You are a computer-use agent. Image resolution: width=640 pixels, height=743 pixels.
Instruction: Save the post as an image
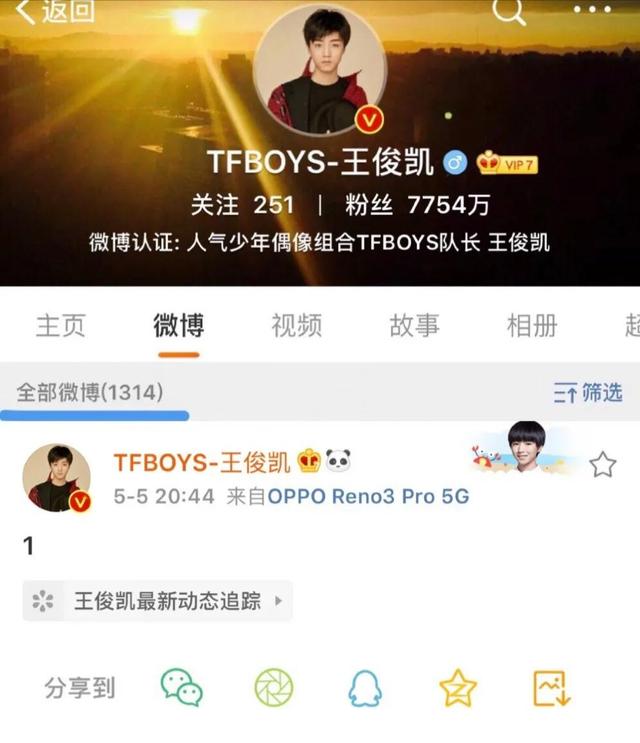(551, 687)
